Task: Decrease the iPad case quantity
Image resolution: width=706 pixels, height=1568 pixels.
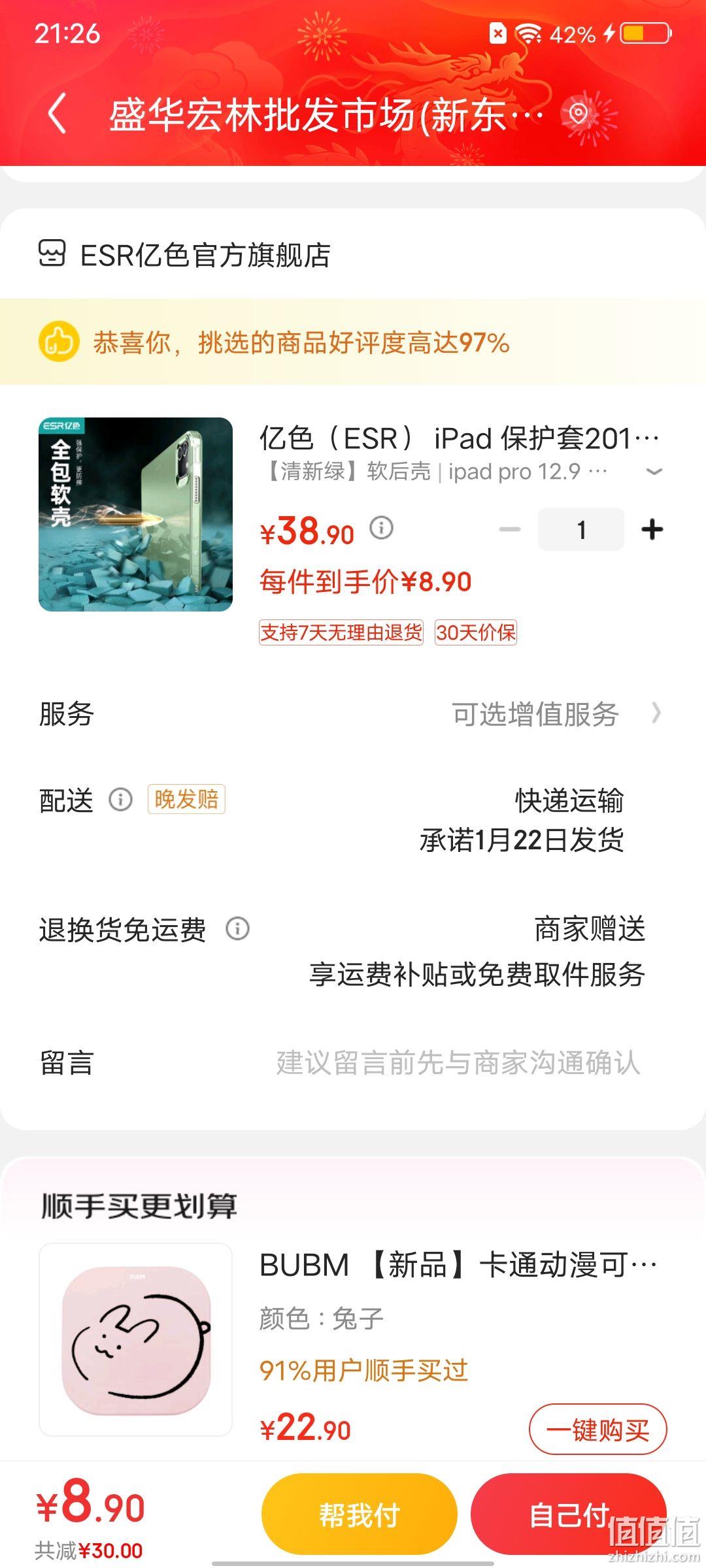Action: pyautogui.click(x=510, y=529)
